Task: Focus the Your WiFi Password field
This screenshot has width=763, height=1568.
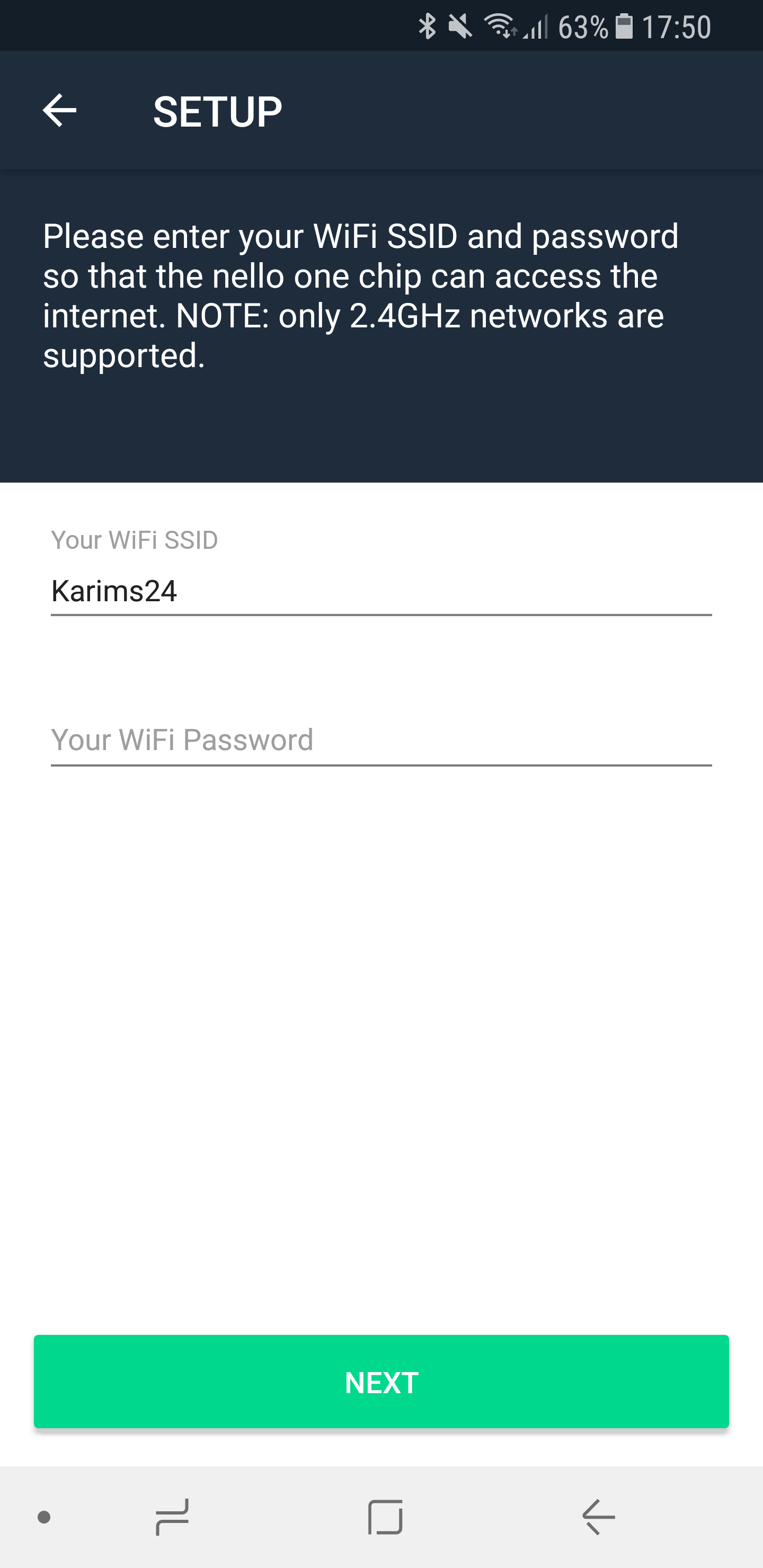Action: pos(380,740)
